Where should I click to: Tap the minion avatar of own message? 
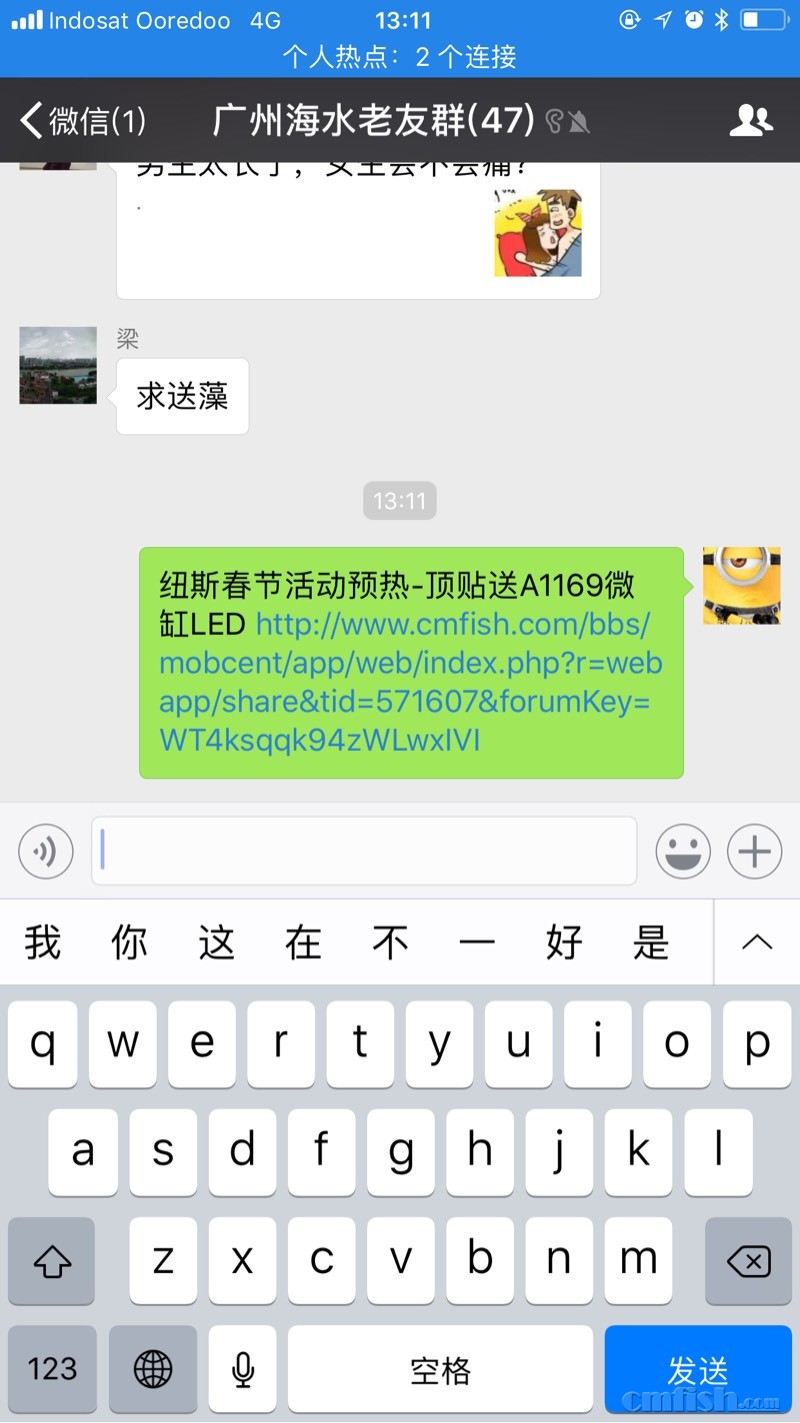[741, 586]
